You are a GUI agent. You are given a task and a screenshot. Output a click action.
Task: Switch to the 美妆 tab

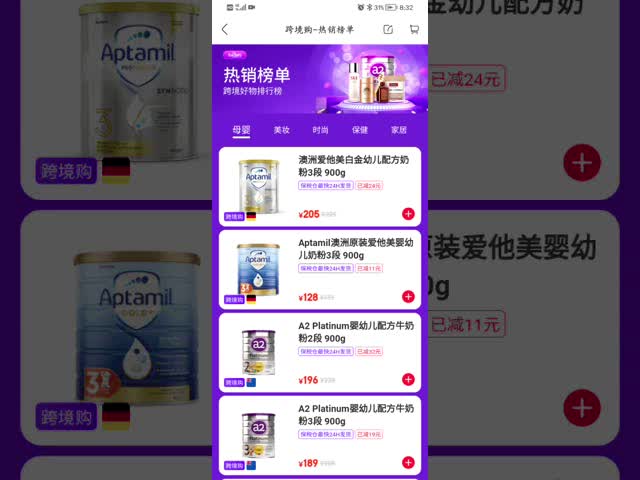click(282, 130)
